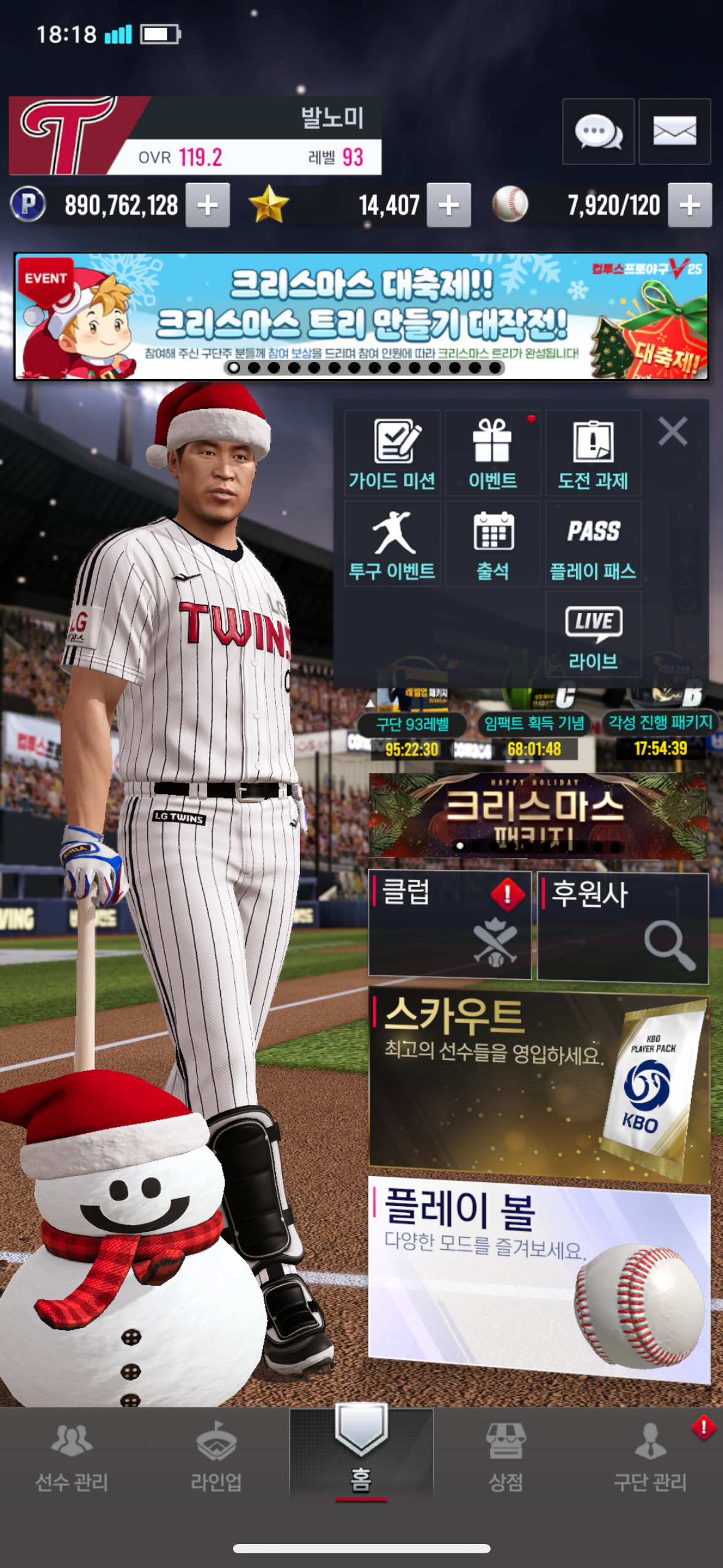
Task: Open the 이벤트 gift menu
Action: (x=492, y=453)
